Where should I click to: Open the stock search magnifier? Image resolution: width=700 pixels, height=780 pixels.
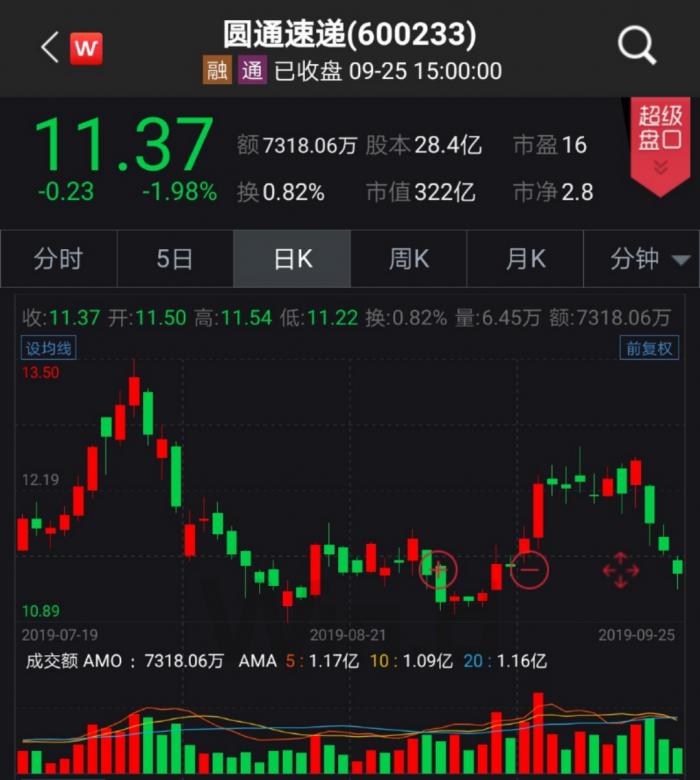click(636, 46)
